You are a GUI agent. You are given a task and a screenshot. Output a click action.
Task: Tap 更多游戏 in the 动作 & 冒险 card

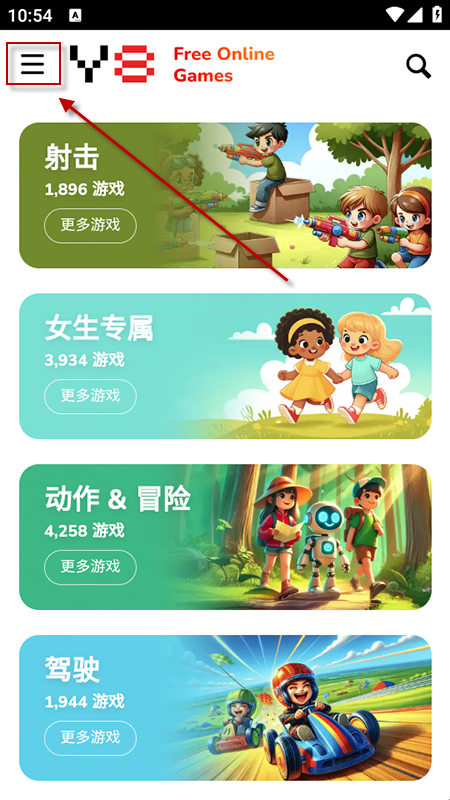(90, 567)
